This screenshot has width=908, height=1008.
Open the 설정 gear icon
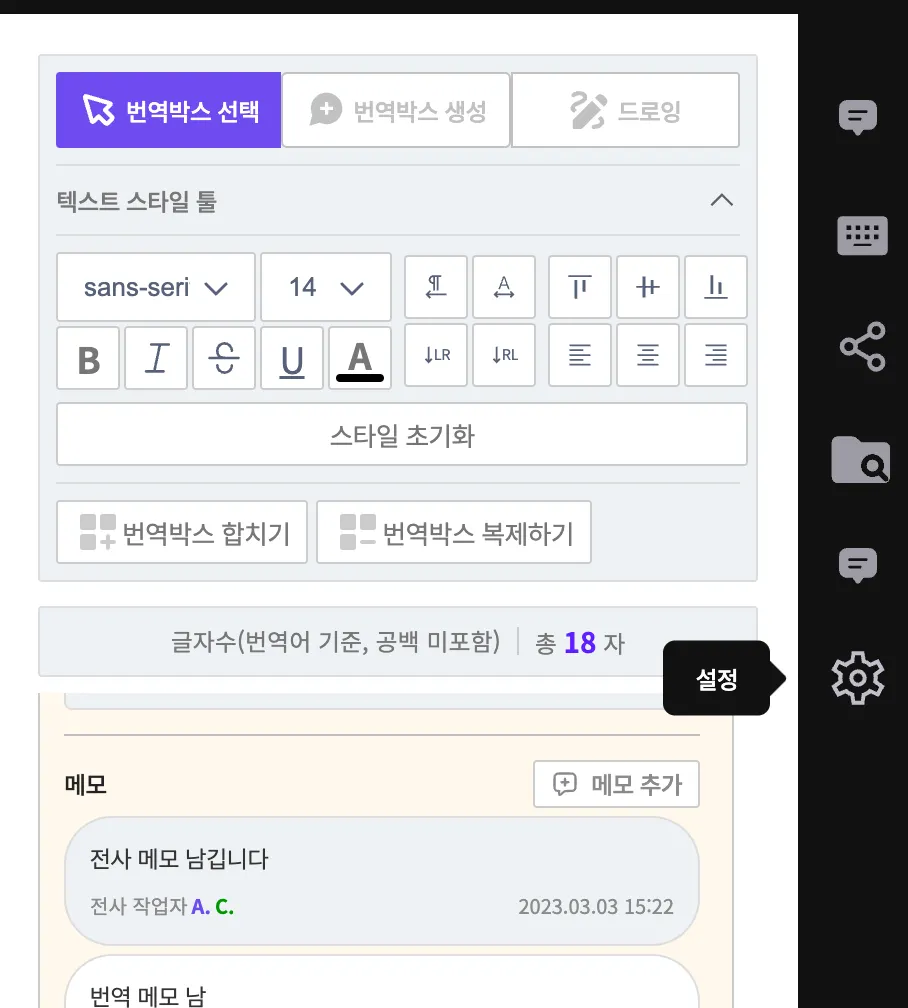click(858, 678)
